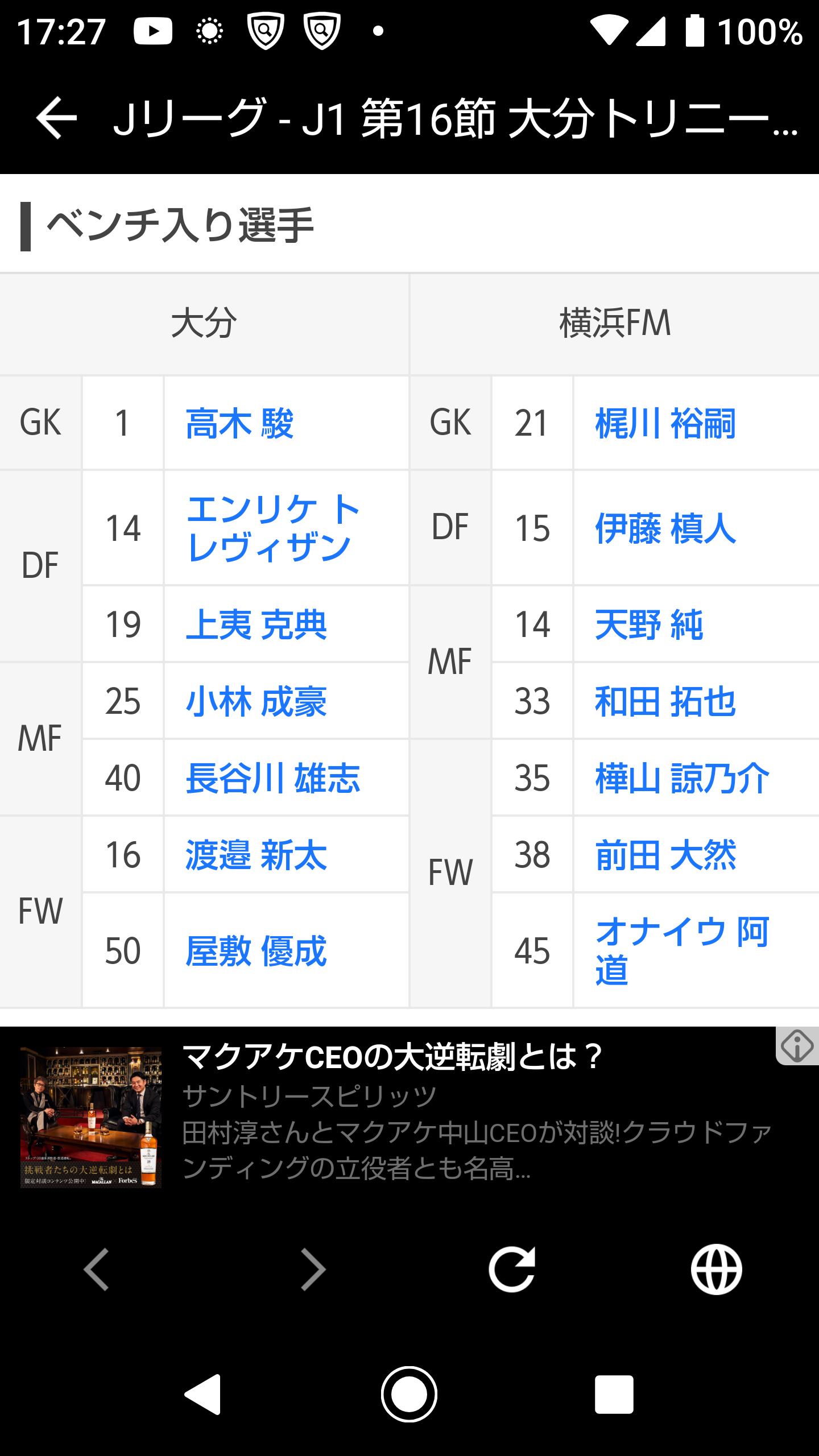The image size is (819, 1456).
Task: Open player link エンリケ トレヴィザン
Action: 273,528
